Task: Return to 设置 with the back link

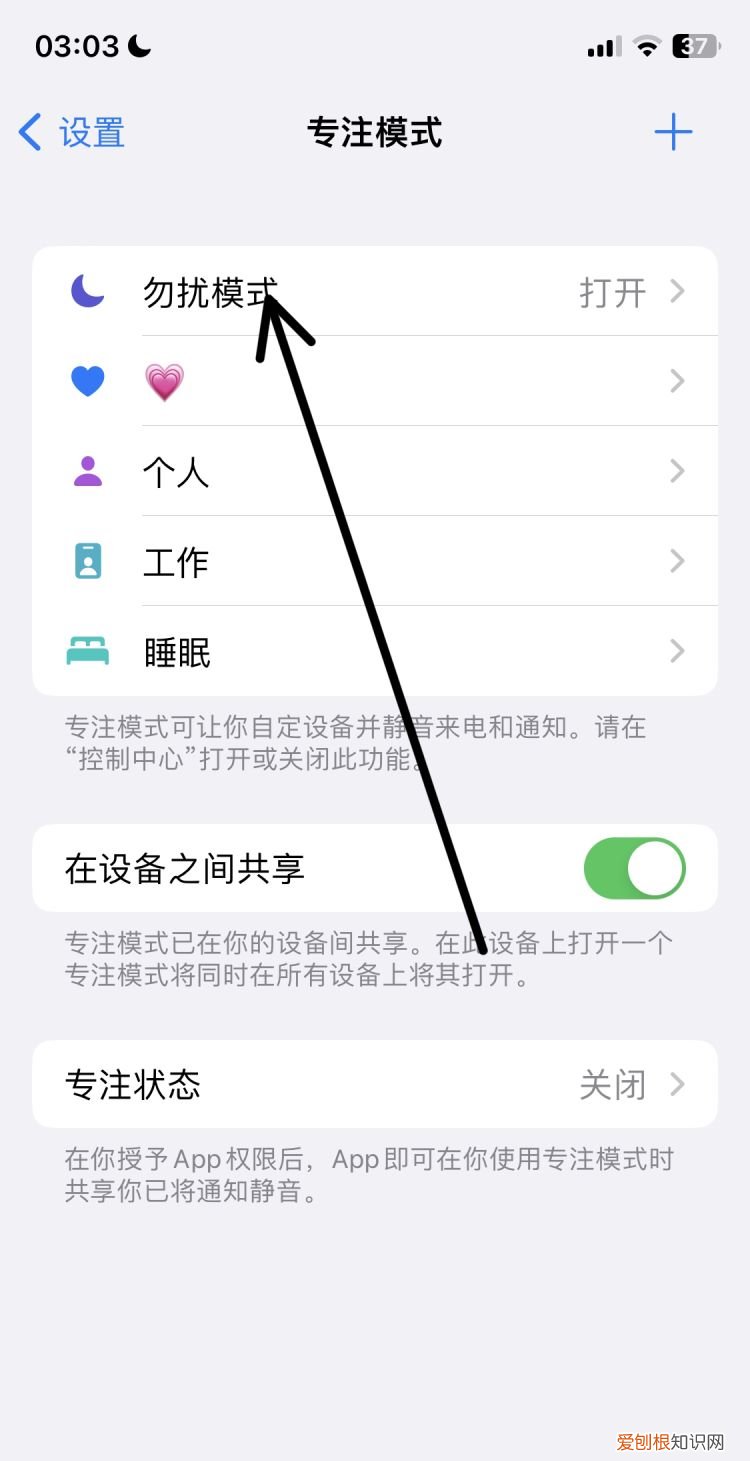Action: (70, 132)
